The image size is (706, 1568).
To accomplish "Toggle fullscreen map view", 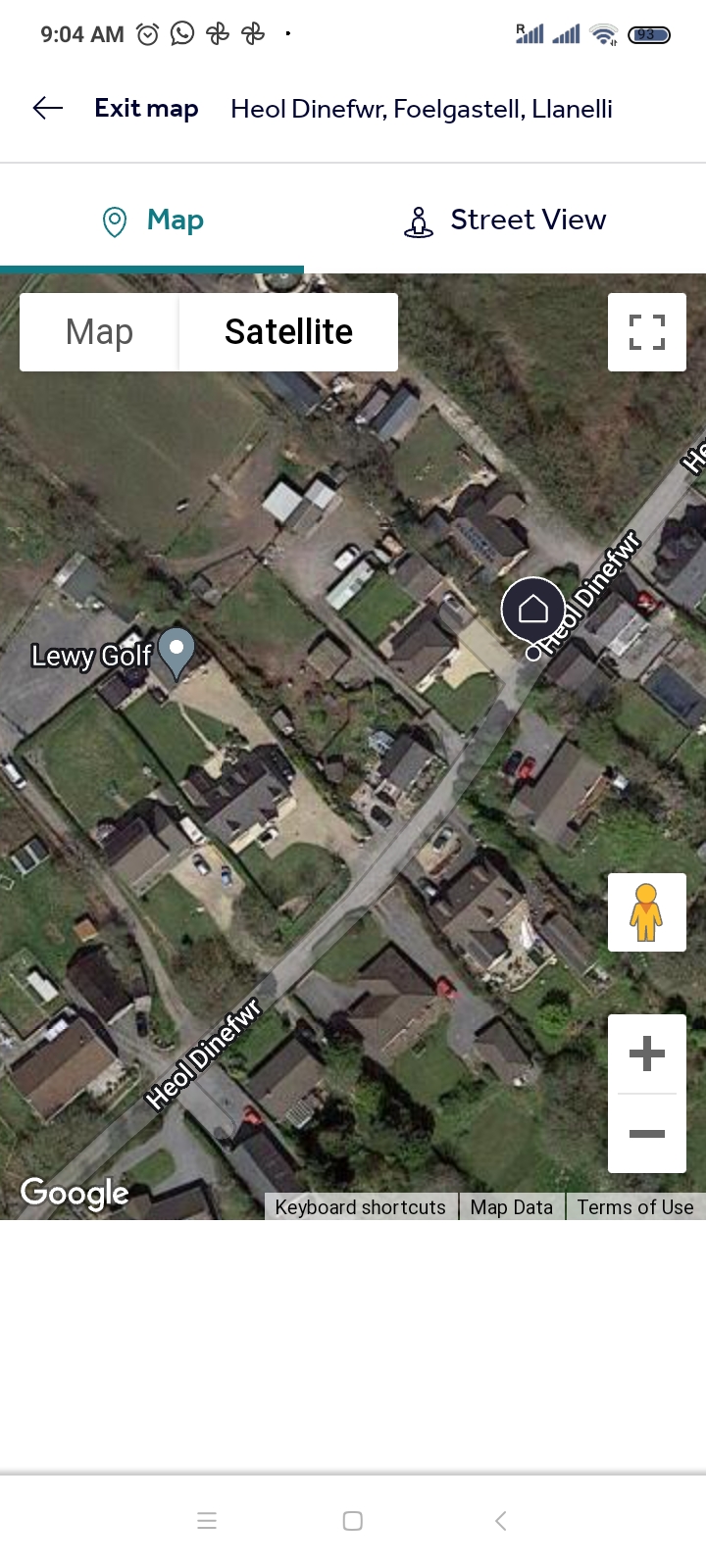I will tap(646, 332).
